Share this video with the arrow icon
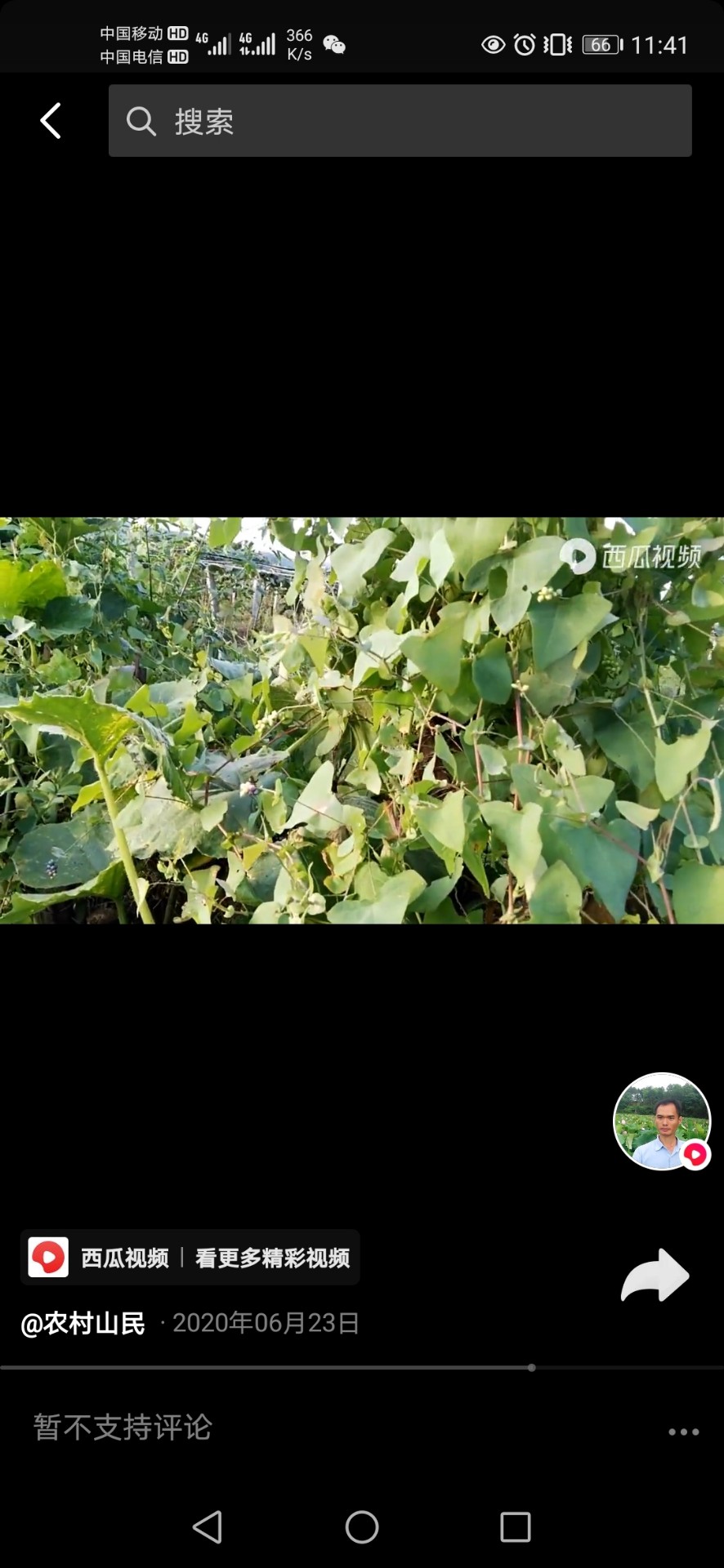This screenshot has width=724, height=1568. 655,1275
